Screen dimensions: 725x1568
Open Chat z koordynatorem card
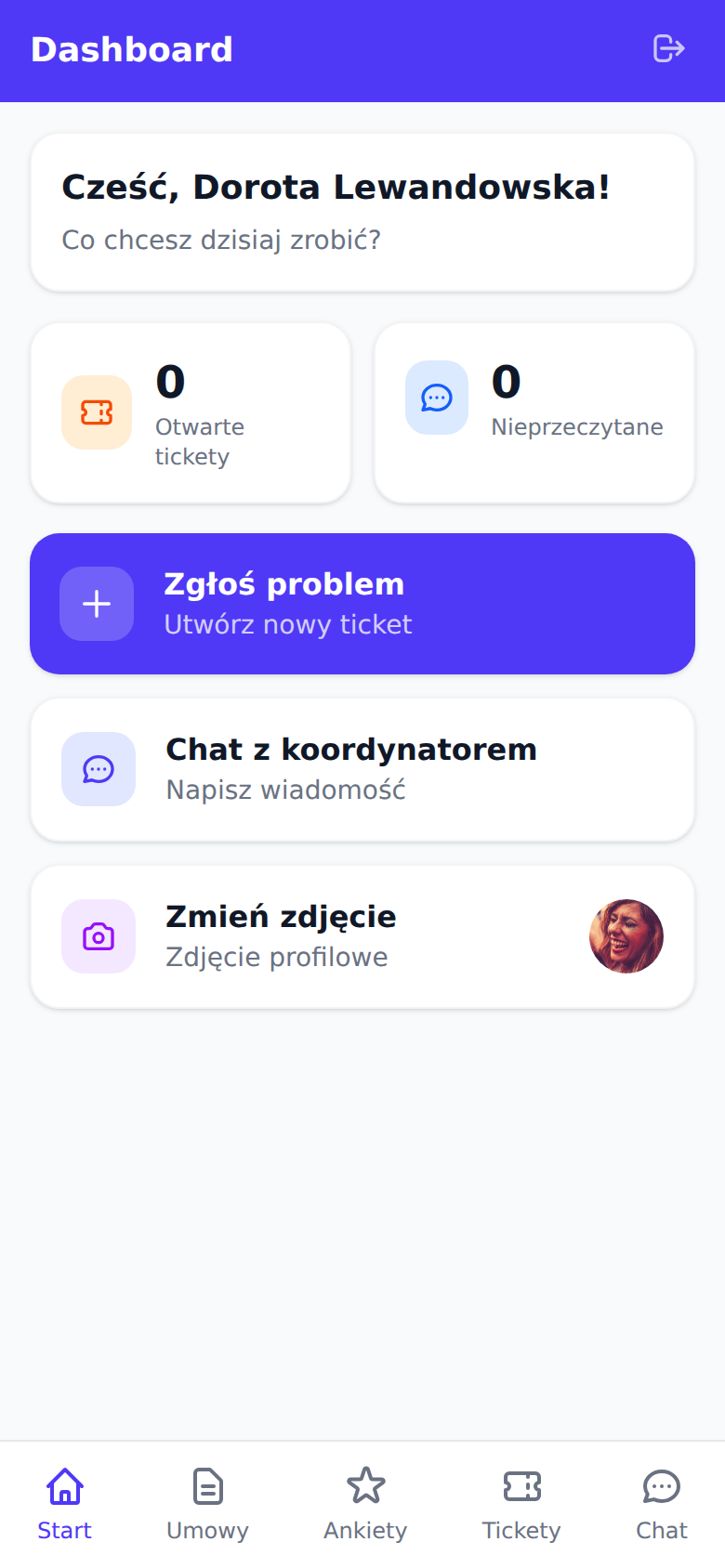click(x=362, y=769)
